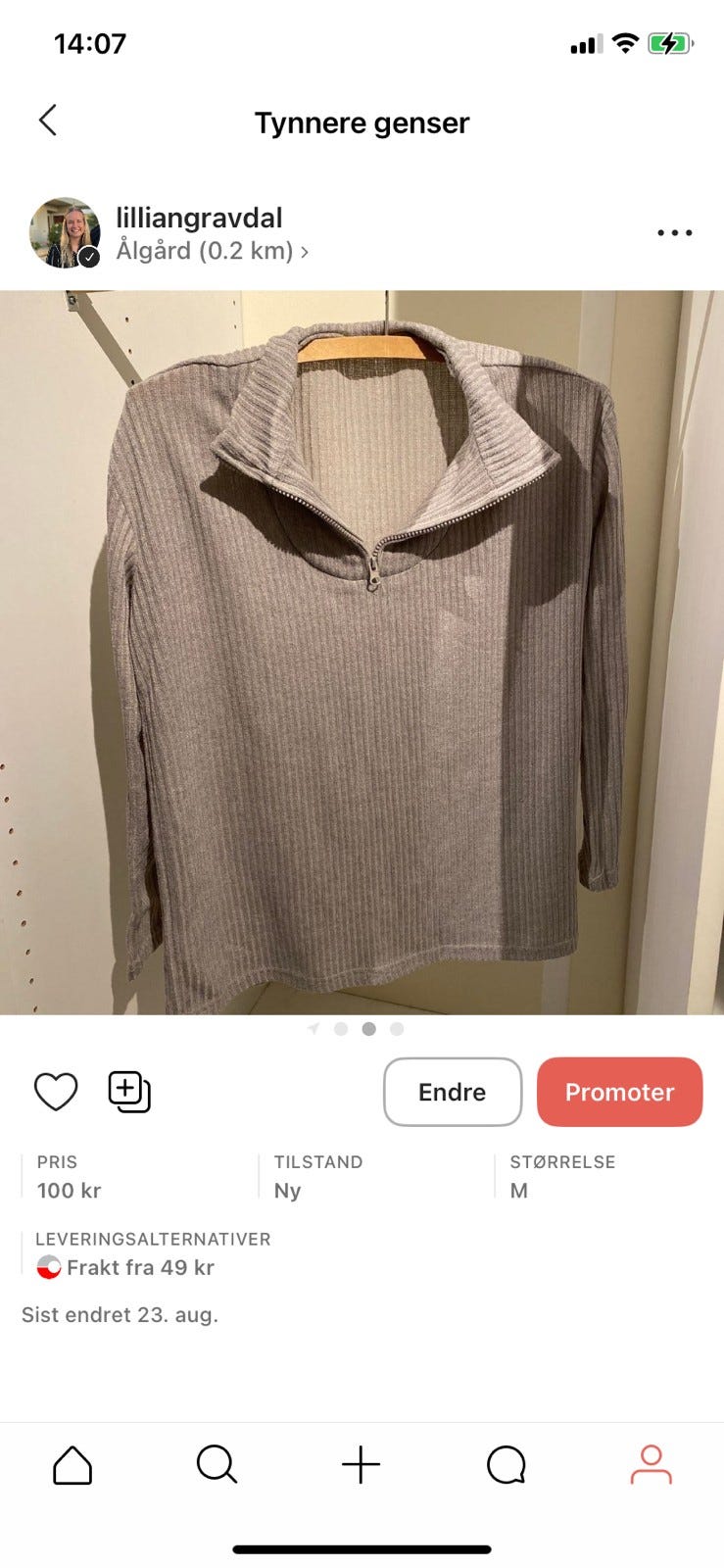View your profile via person icon
This screenshot has height=1568, width=724.
tap(651, 1465)
